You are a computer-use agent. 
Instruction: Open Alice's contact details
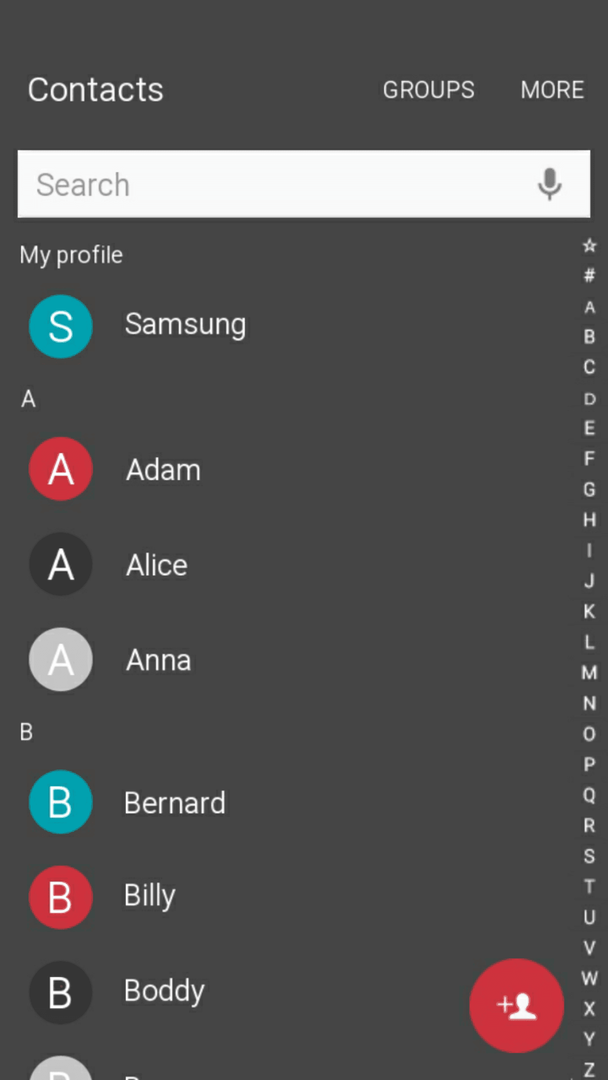coord(289,564)
